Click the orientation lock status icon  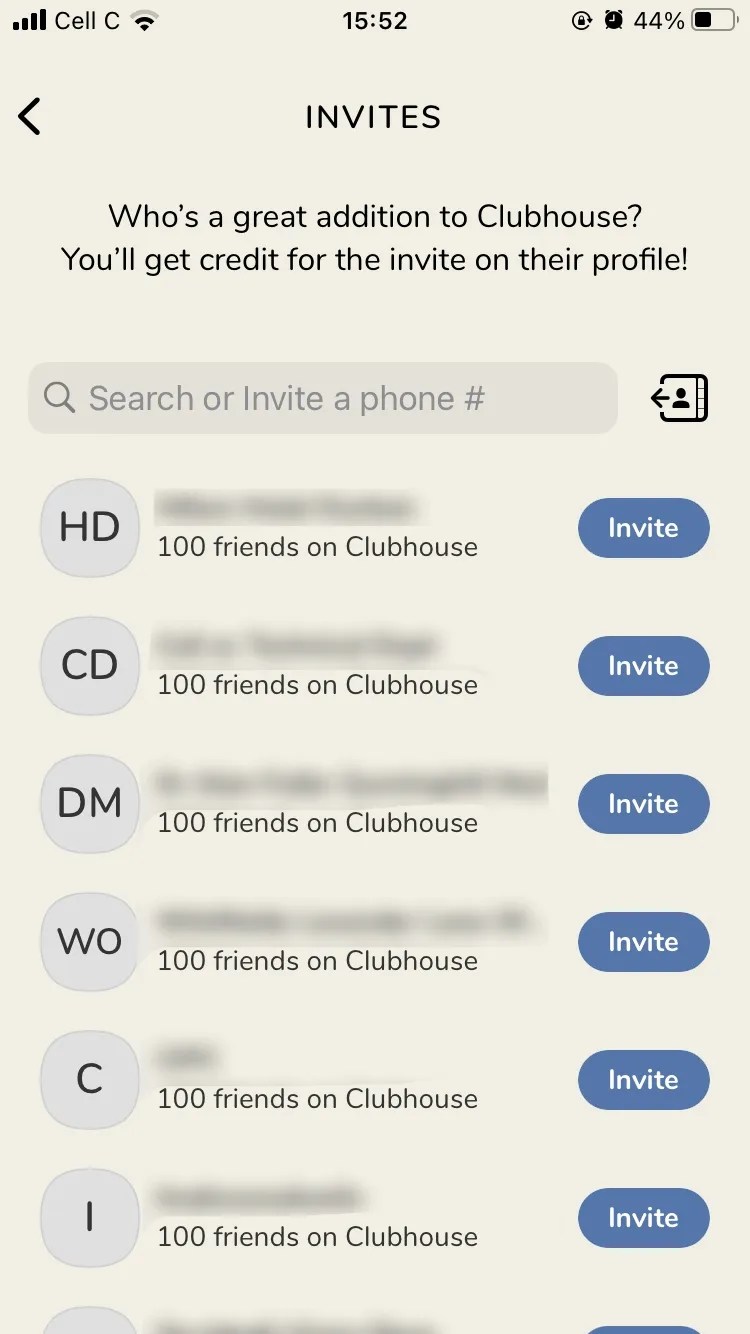click(581, 20)
